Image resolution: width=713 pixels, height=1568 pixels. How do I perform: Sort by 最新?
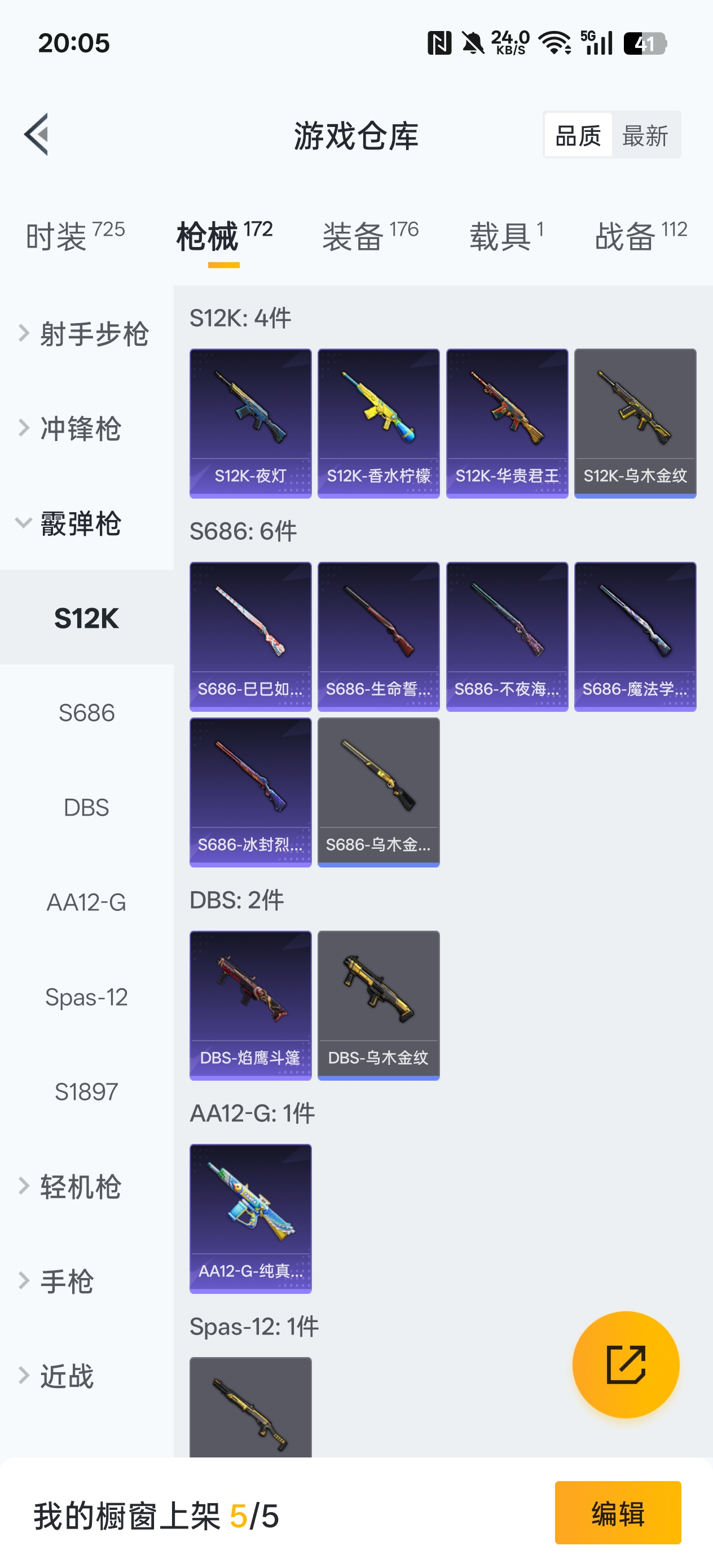tap(645, 135)
